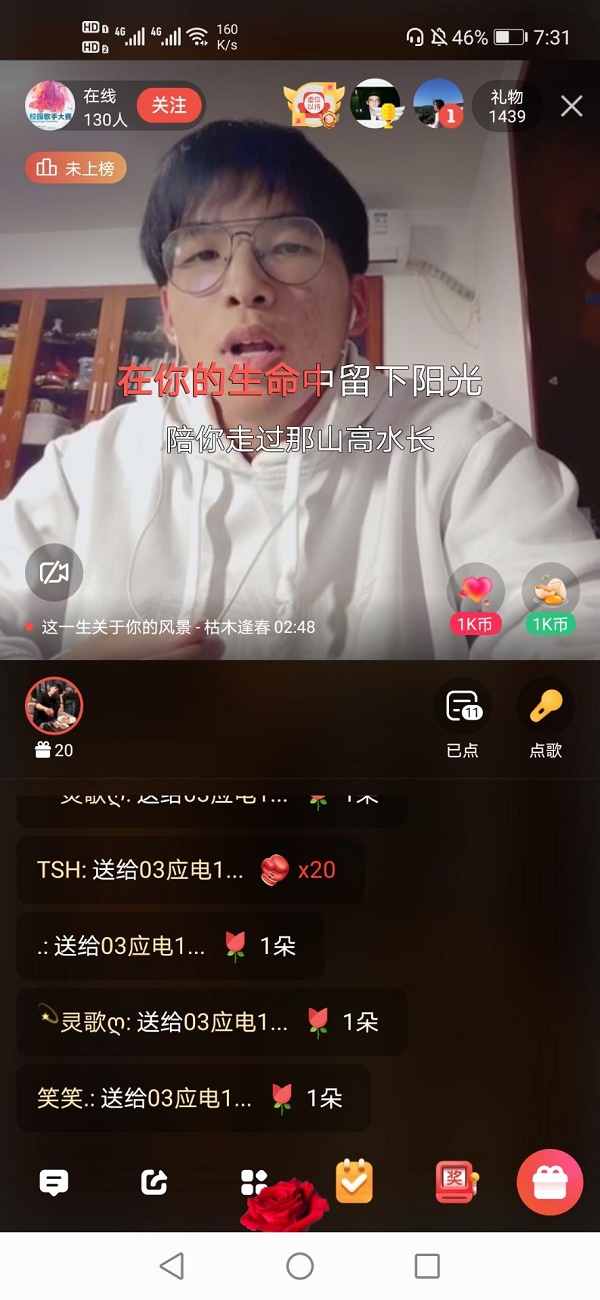Open the chat message input icon
600x1300 pixels.
54,1183
